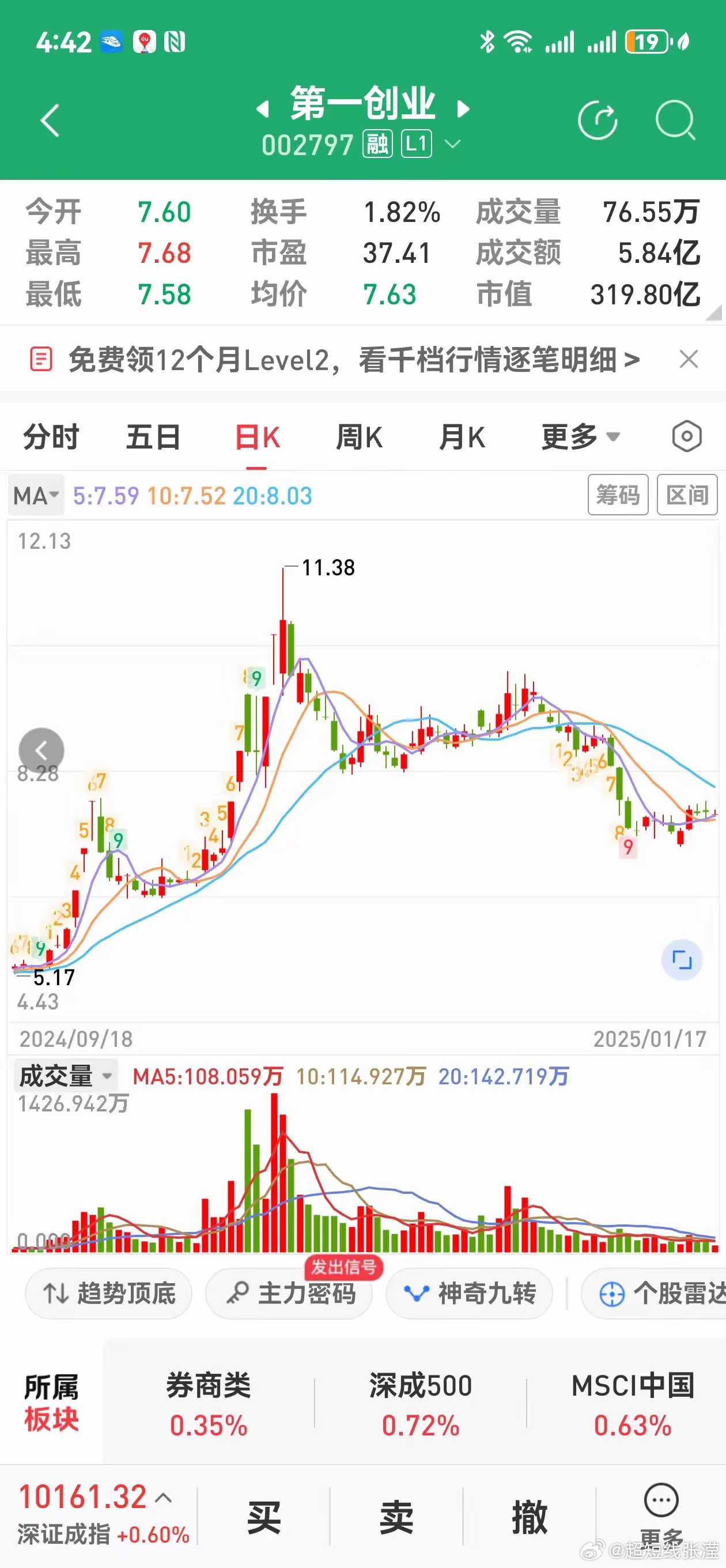Switch to the previous stock arrow
Viewport: 726px width, 1568px height.
coord(262,109)
